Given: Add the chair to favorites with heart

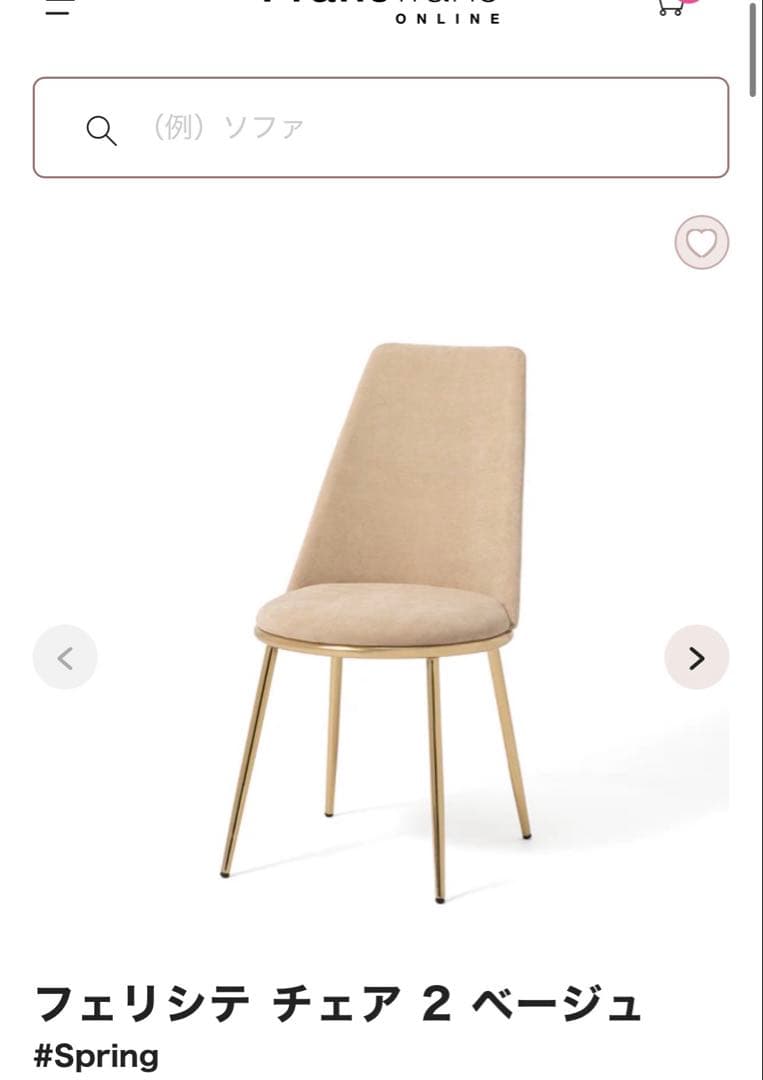Looking at the screenshot, I should click(701, 243).
